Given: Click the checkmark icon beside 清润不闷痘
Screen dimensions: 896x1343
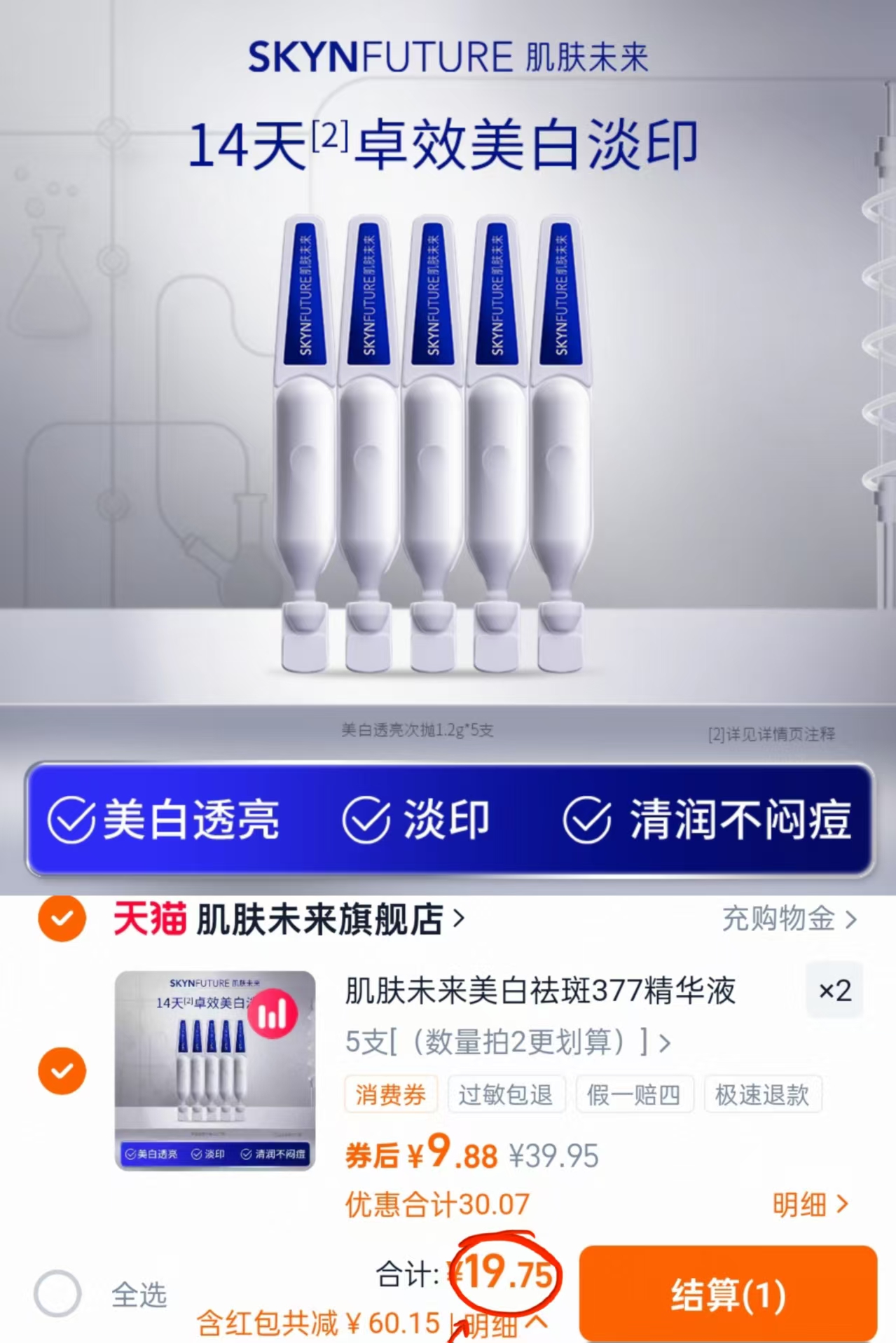Looking at the screenshot, I should (x=587, y=821).
